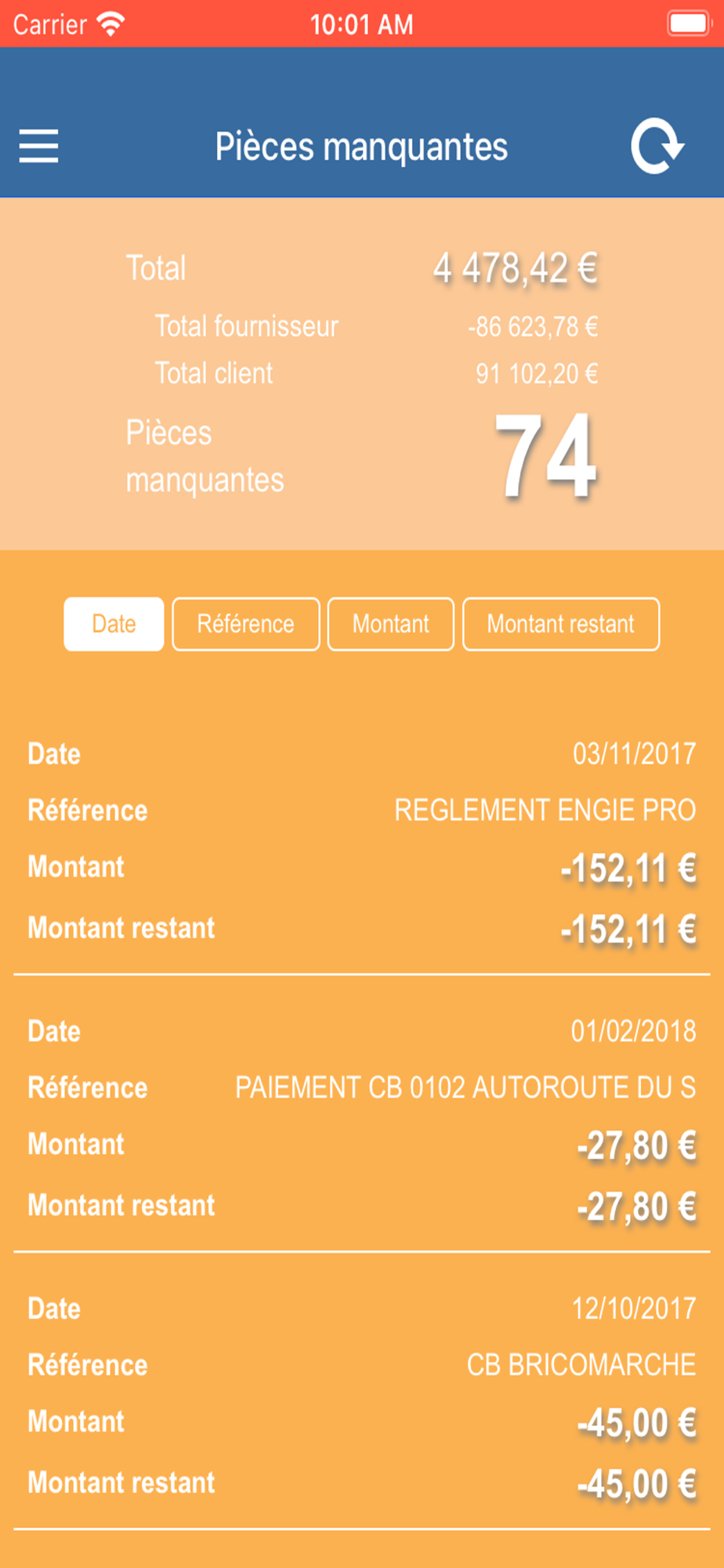Image resolution: width=724 pixels, height=1568 pixels.
Task: Sort the list by Référence
Action: click(246, 624)
